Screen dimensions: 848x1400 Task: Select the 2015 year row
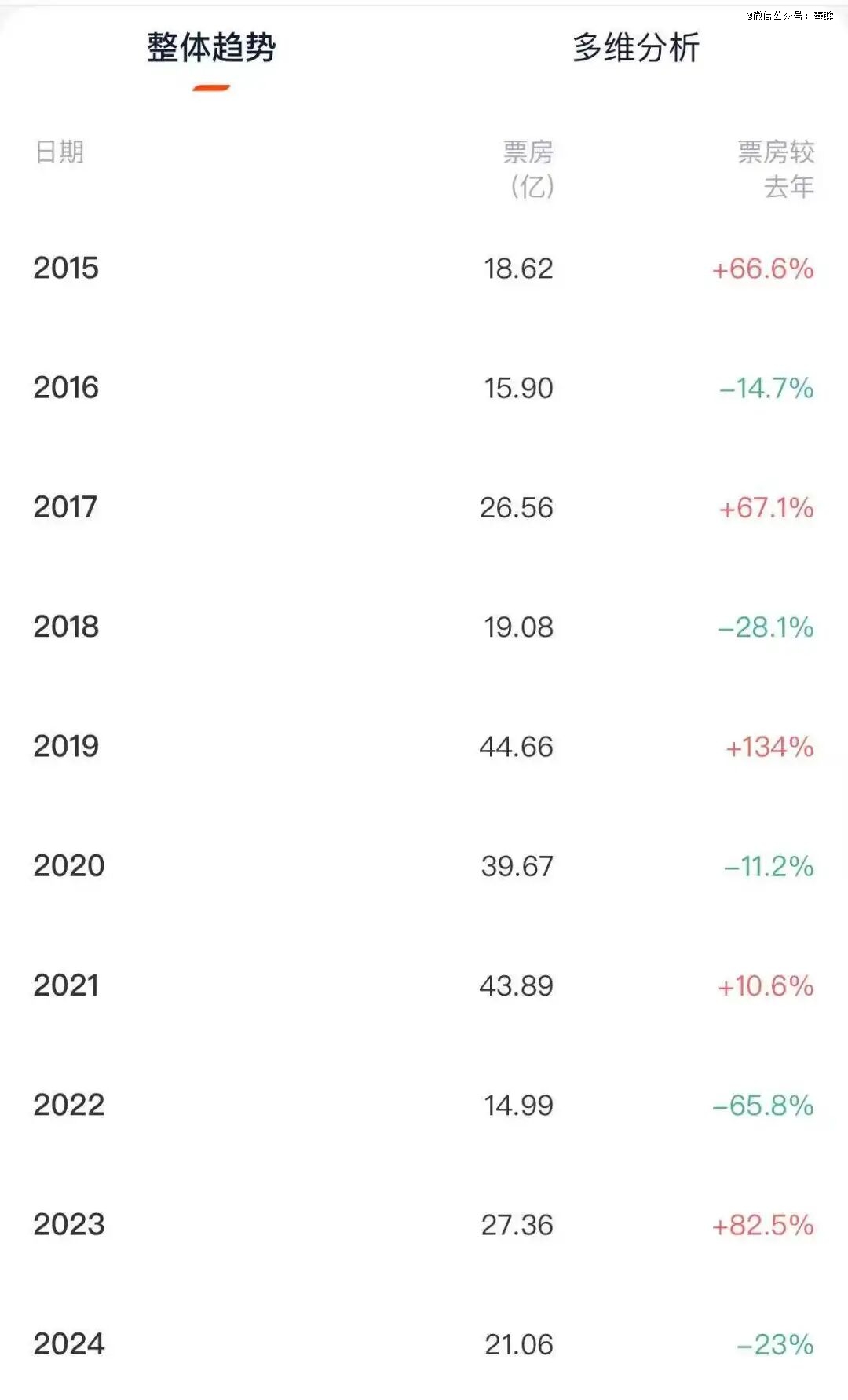(x=68, y=269)
